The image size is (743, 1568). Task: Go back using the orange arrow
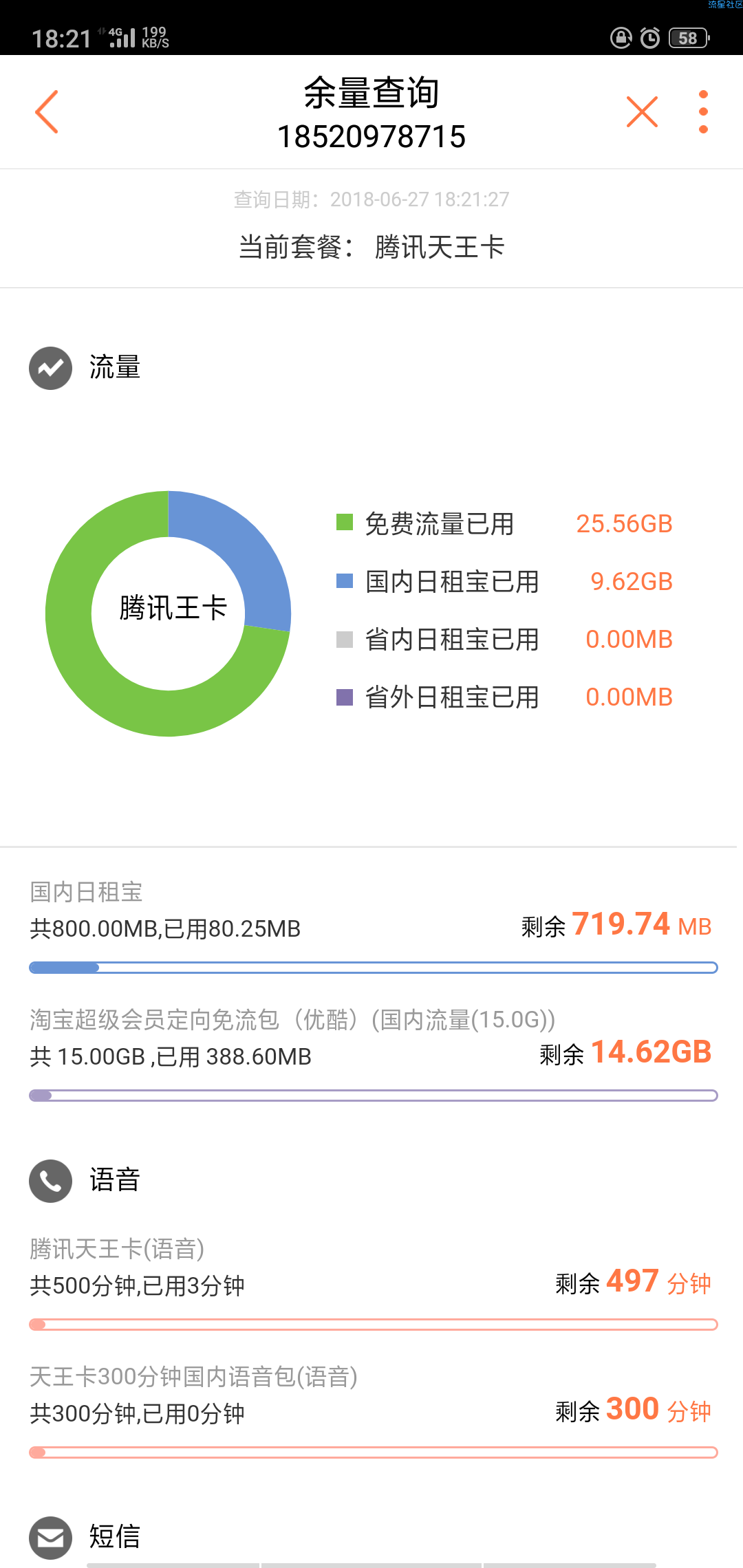47,111
